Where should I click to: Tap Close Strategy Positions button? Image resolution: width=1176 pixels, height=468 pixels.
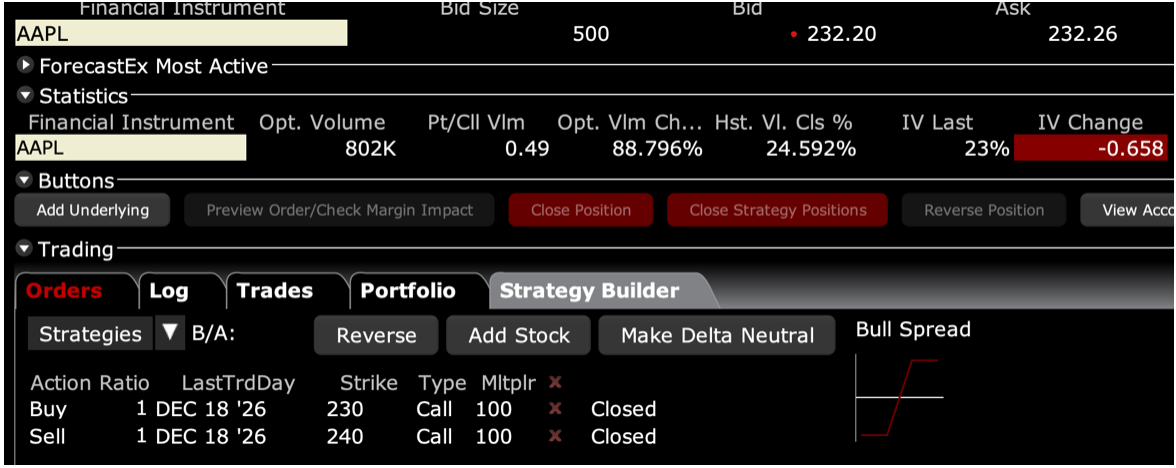point(777,211)
